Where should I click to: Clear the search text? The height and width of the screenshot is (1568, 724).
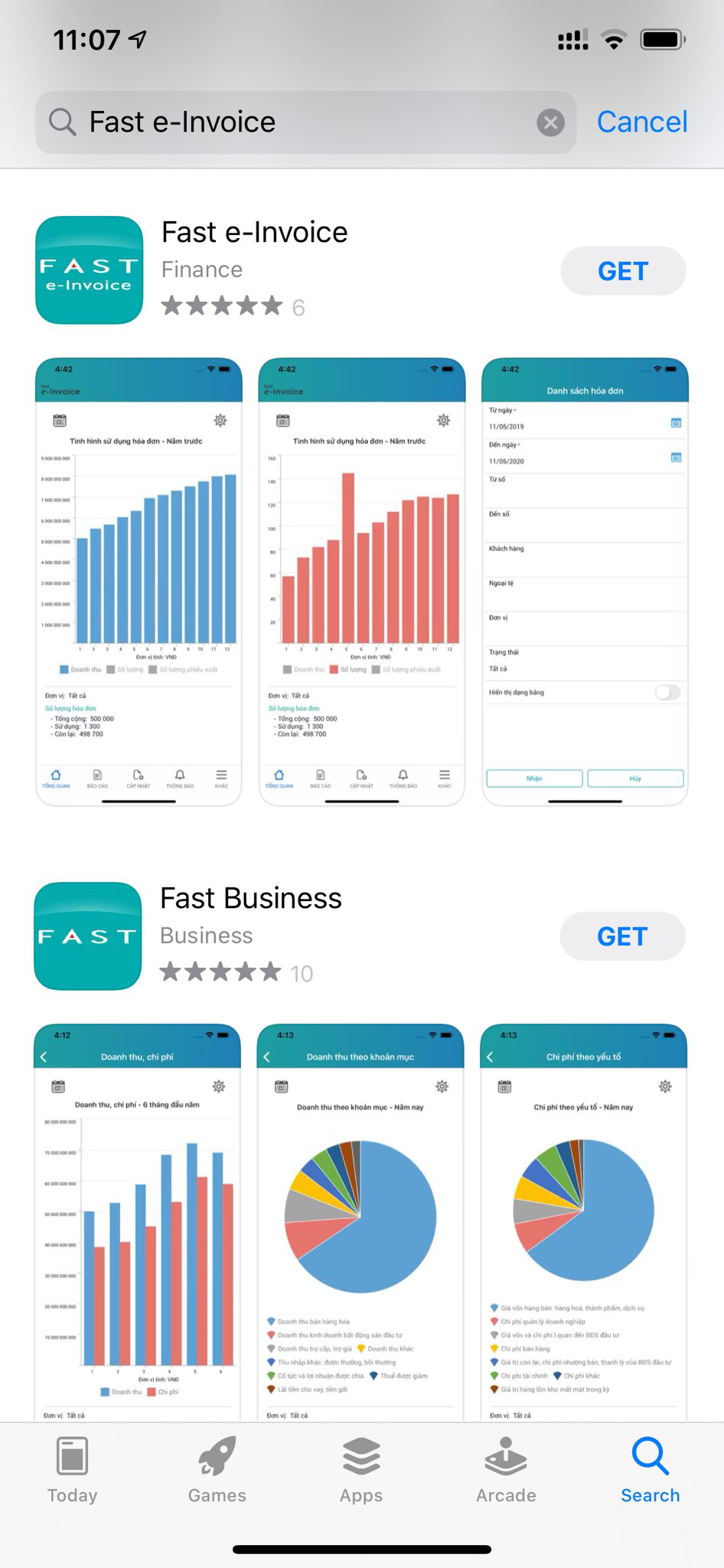click(x=550, y=122)
